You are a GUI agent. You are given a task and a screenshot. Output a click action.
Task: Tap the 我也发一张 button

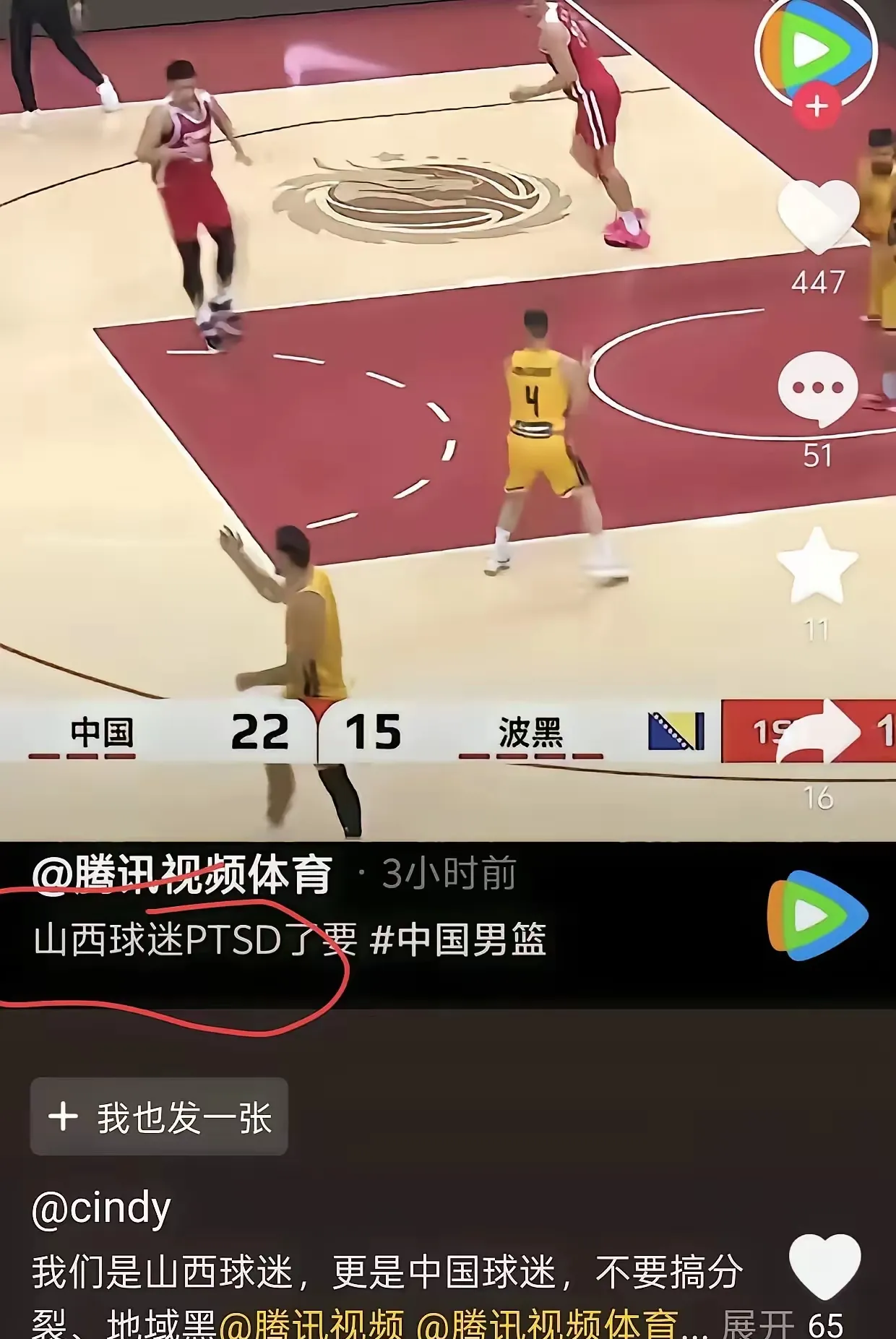point(159,1116)
